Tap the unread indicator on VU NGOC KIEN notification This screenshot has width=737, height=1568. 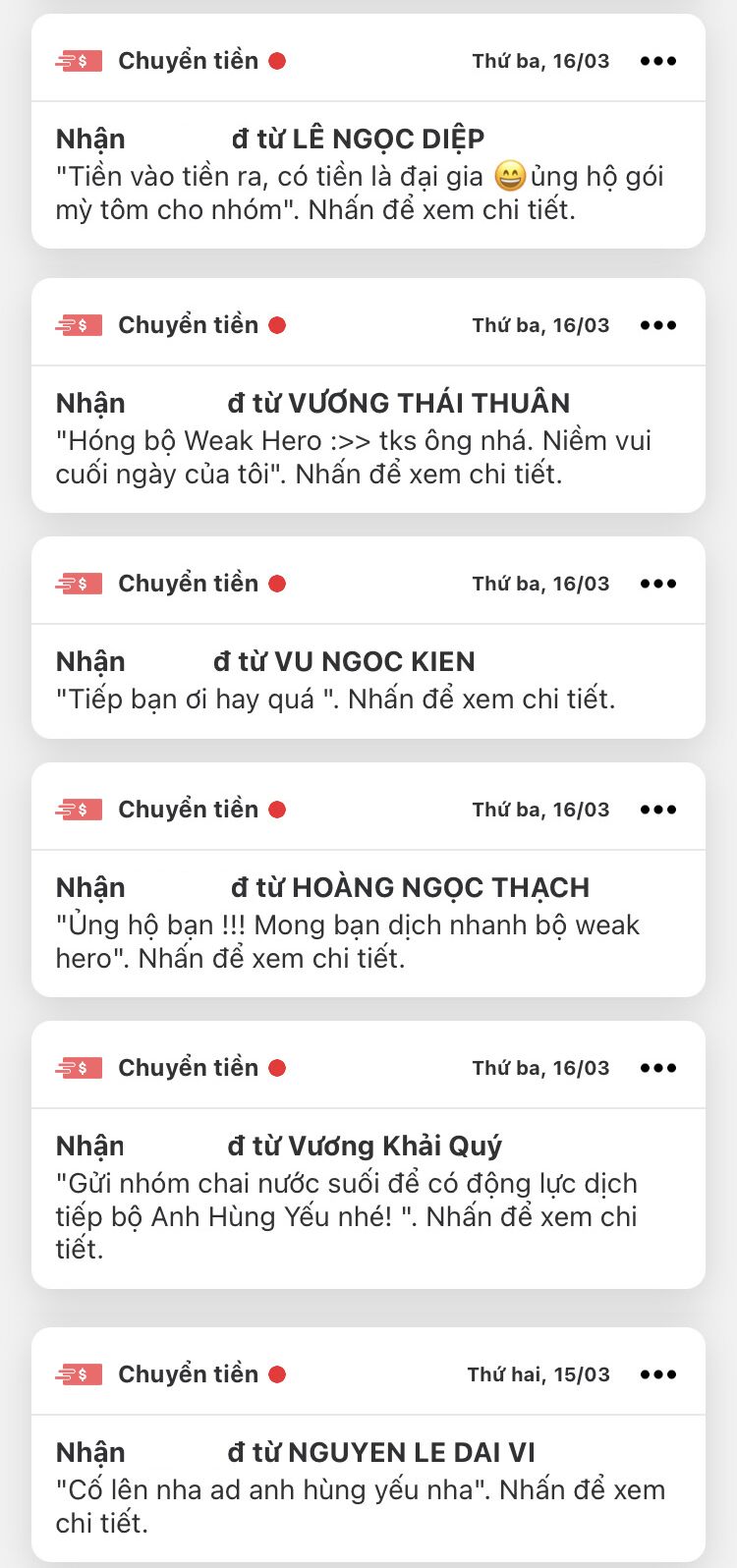[x=278, y=583]
